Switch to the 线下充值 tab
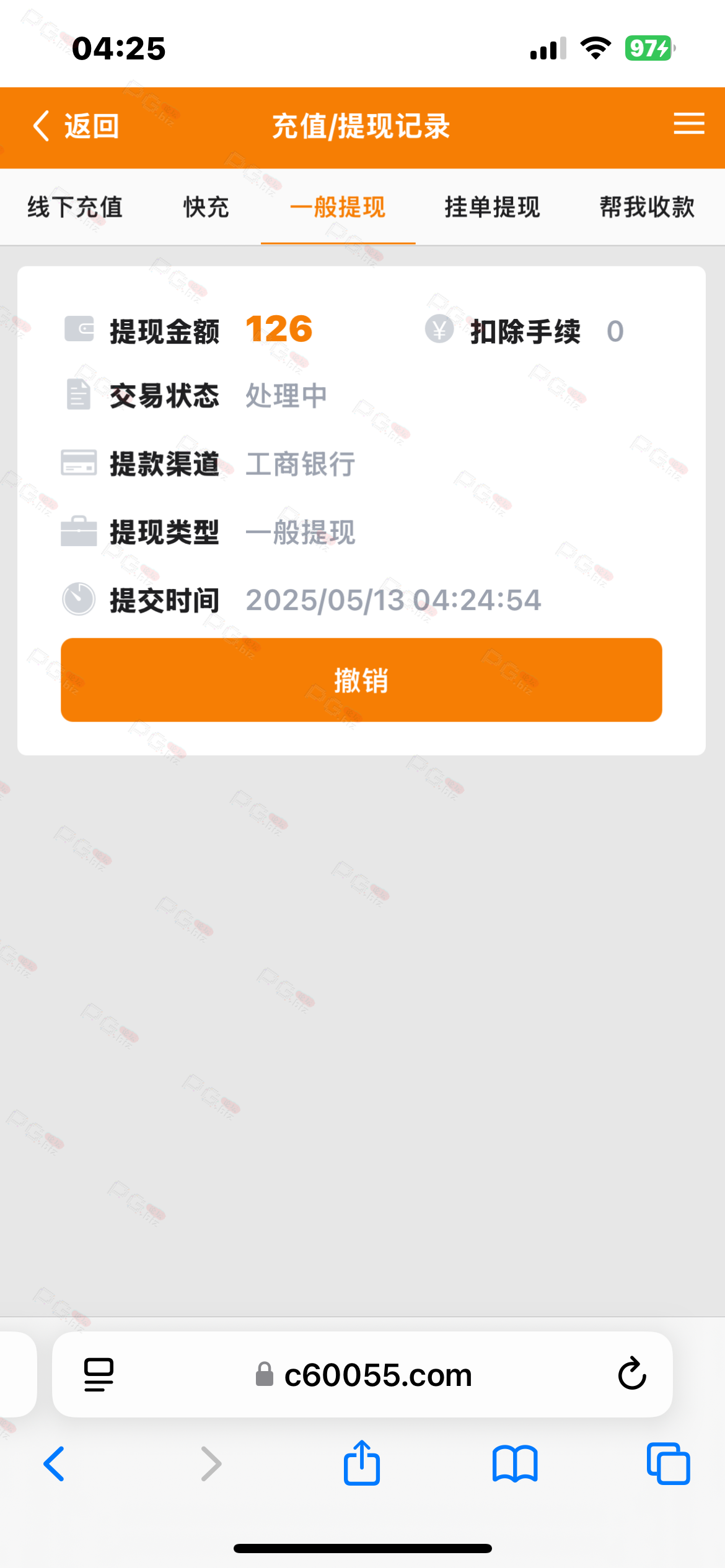This screenshot has height=1568, width=725. point(75,207)
